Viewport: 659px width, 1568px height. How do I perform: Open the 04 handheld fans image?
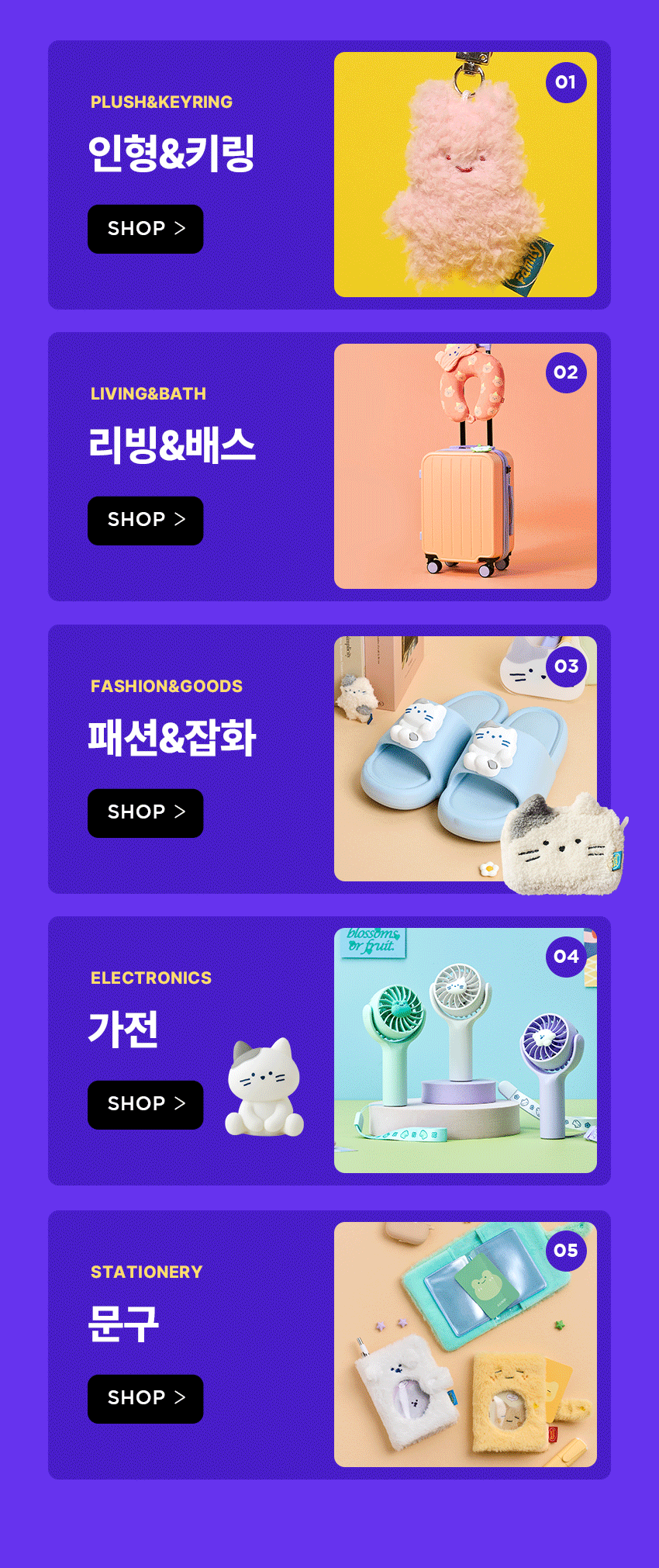tap(465, 1051)
